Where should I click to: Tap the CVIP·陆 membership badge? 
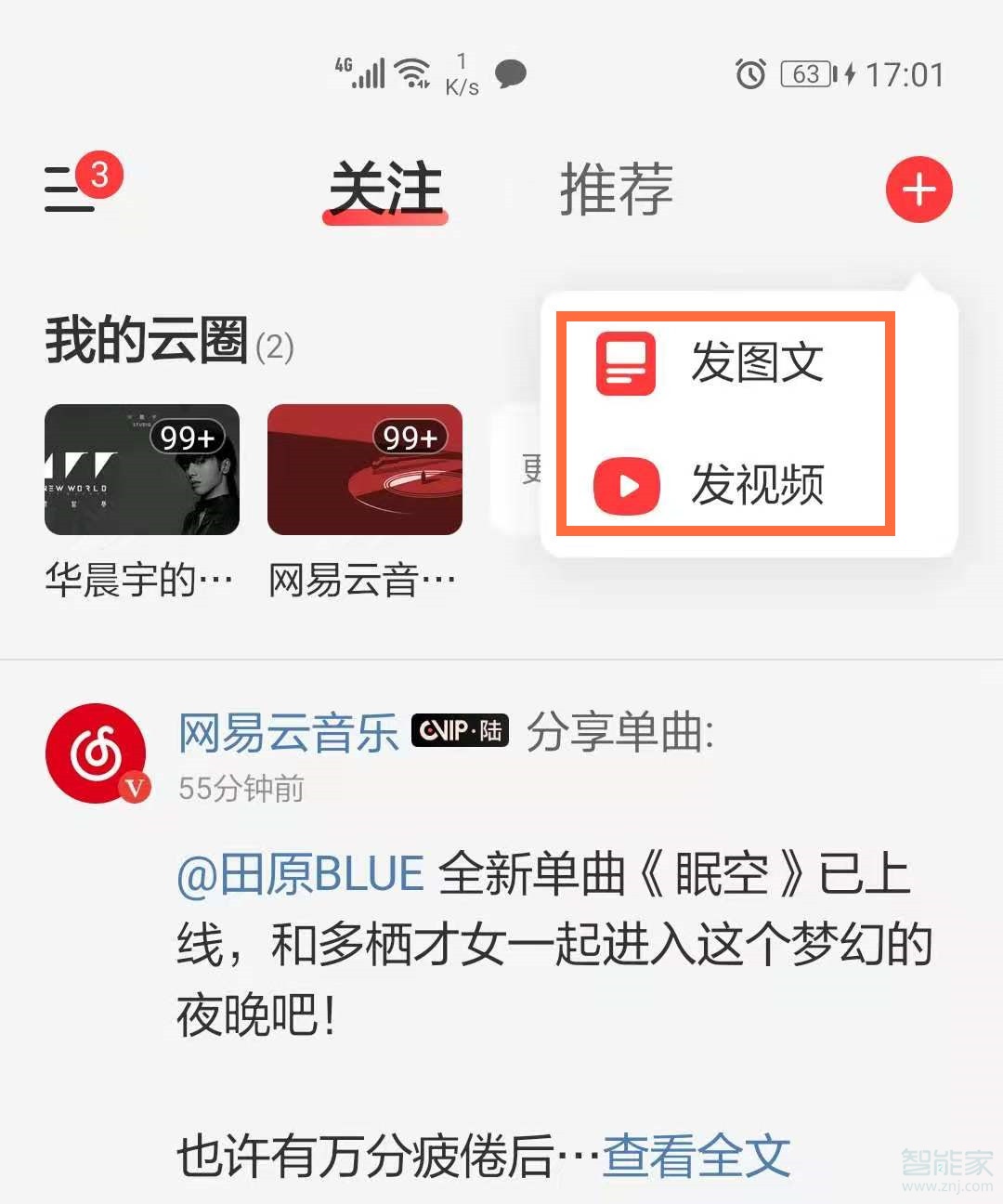point(459,731)
